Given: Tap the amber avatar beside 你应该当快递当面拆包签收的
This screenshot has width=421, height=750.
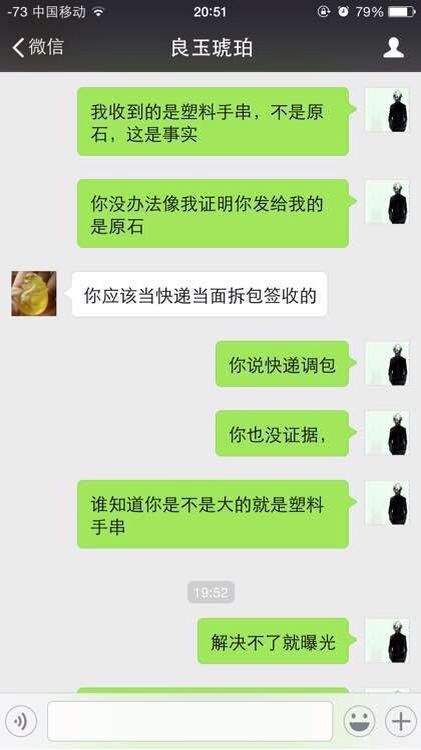Looking at the screenshot, I should [x=33, y=294].
